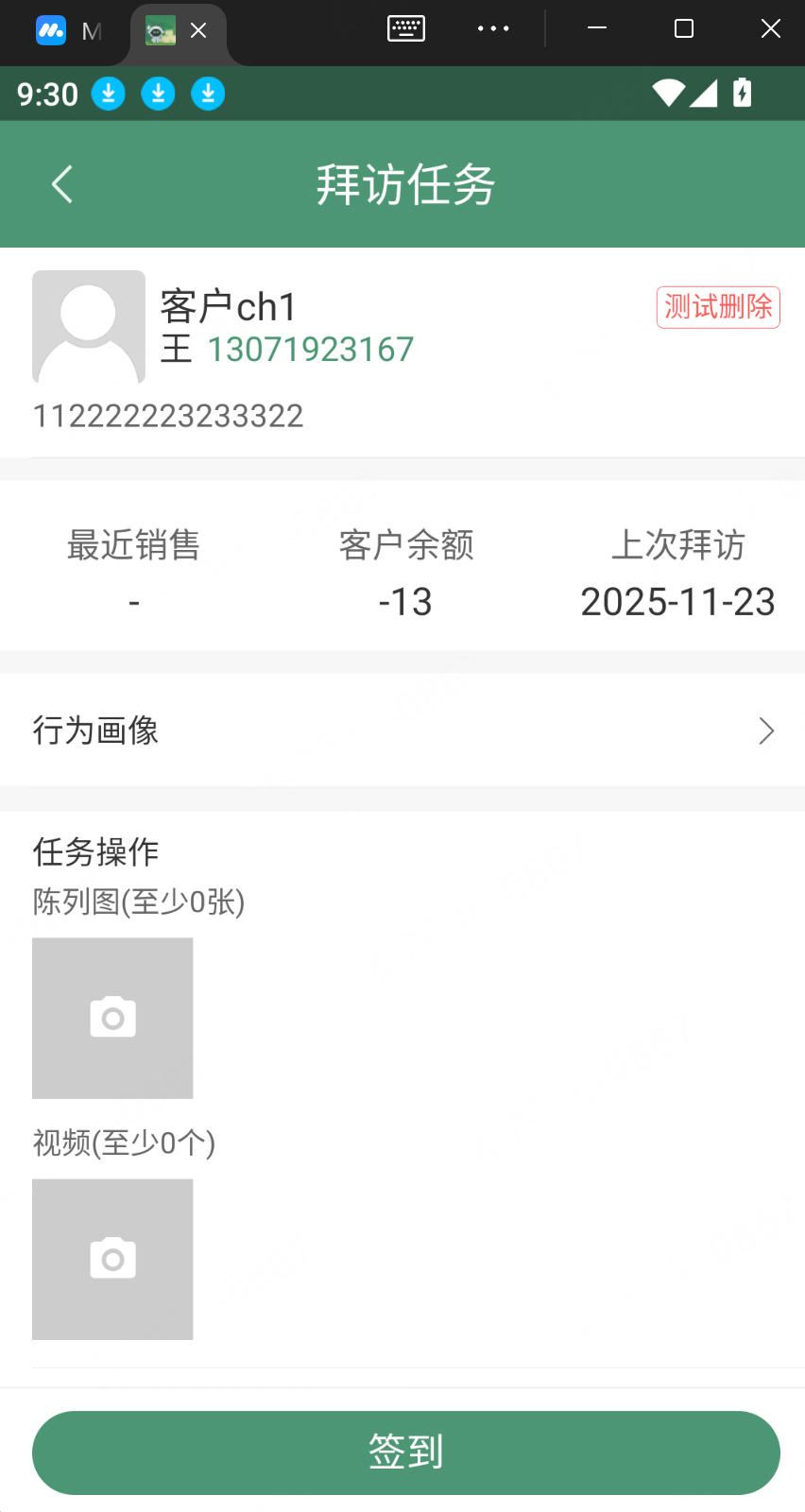Tap the 签到 check-in button
Screen dimensions: 805x1512
tap(406, 1452)
